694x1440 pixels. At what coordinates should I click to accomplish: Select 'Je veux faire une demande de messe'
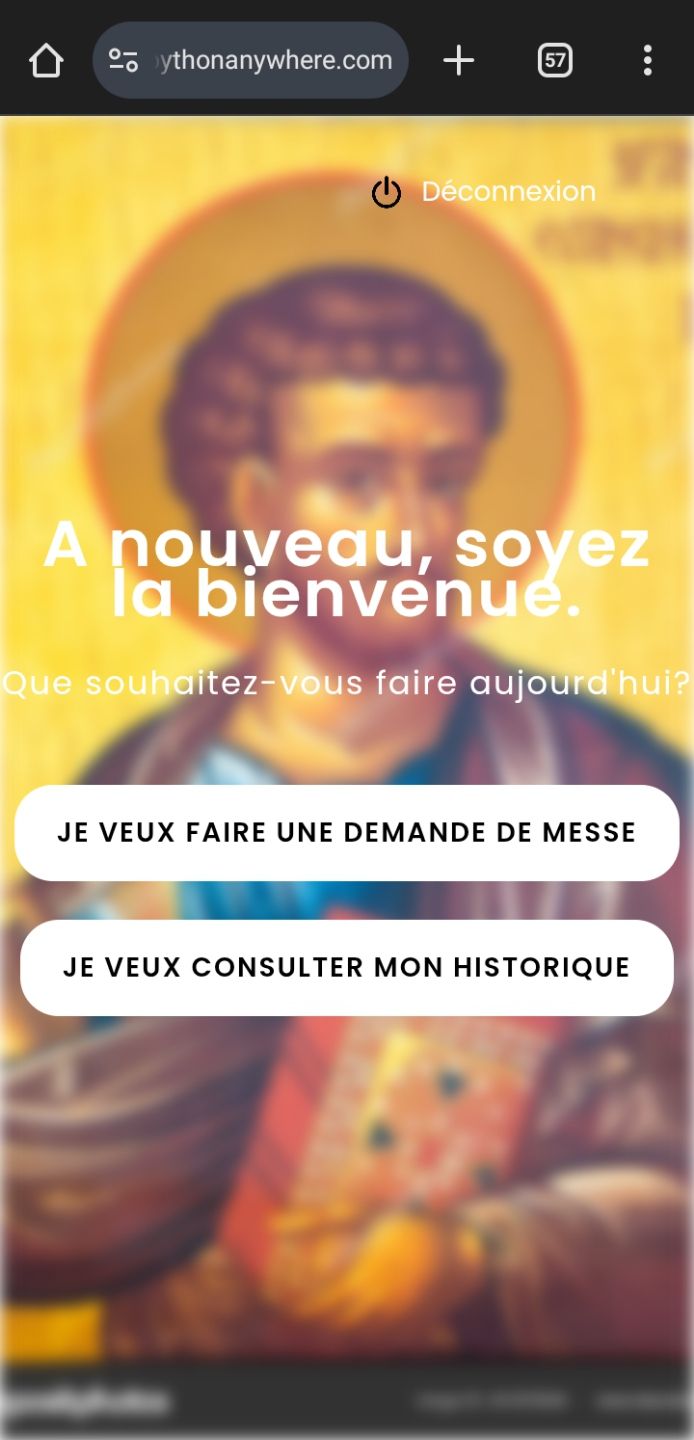coord(346,833)
